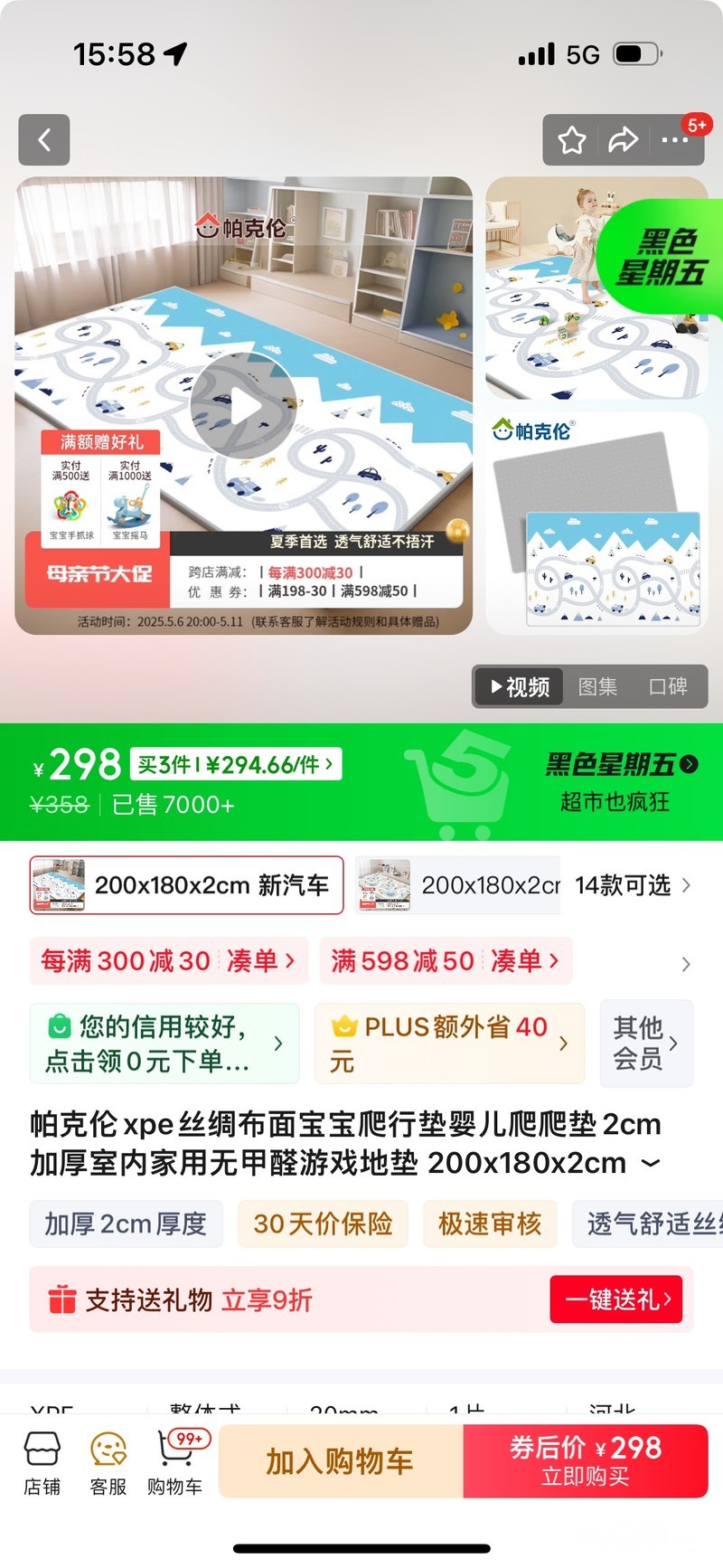Switch to the 口碑 tab
The width and height of the screenshot is (723, 1568).
668,686
